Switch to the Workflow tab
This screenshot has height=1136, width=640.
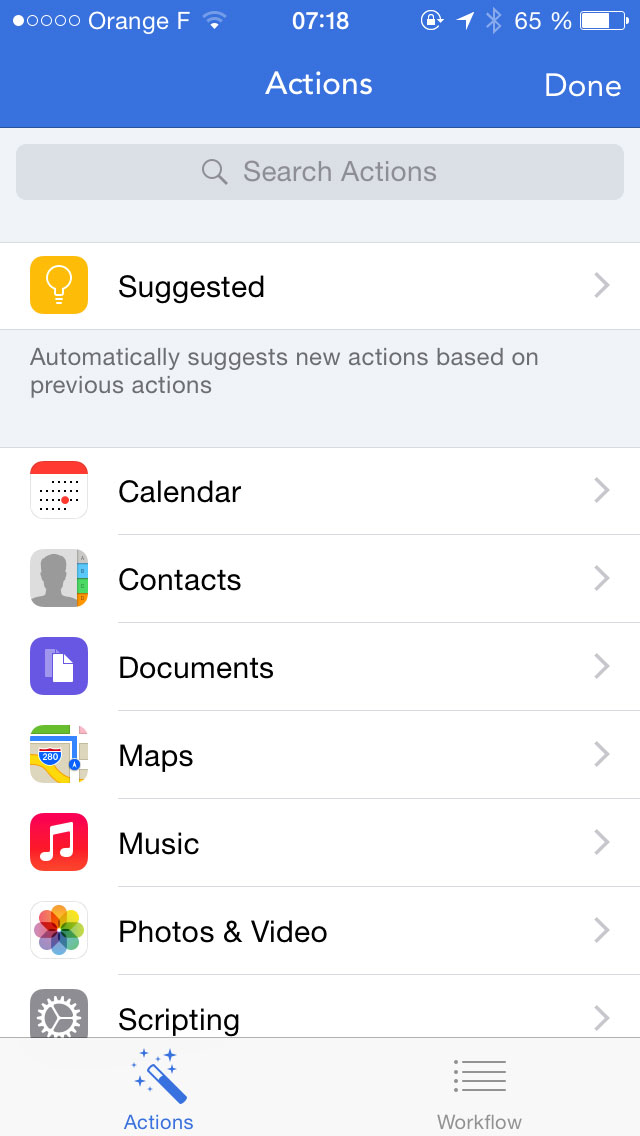(x=479, y=1089)
